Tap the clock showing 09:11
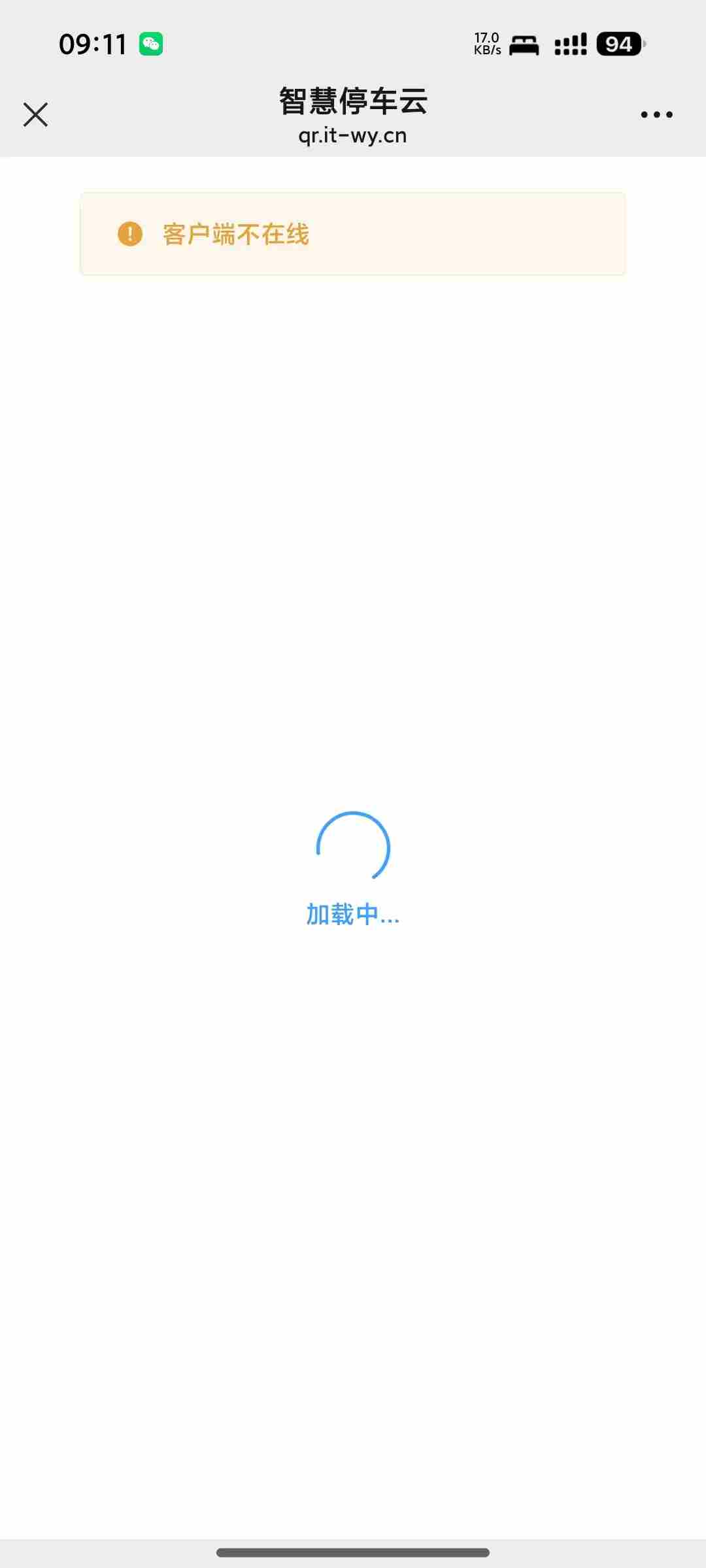Image resolution: width=706 pixels, height=1568 pixels. pos(92,43)
